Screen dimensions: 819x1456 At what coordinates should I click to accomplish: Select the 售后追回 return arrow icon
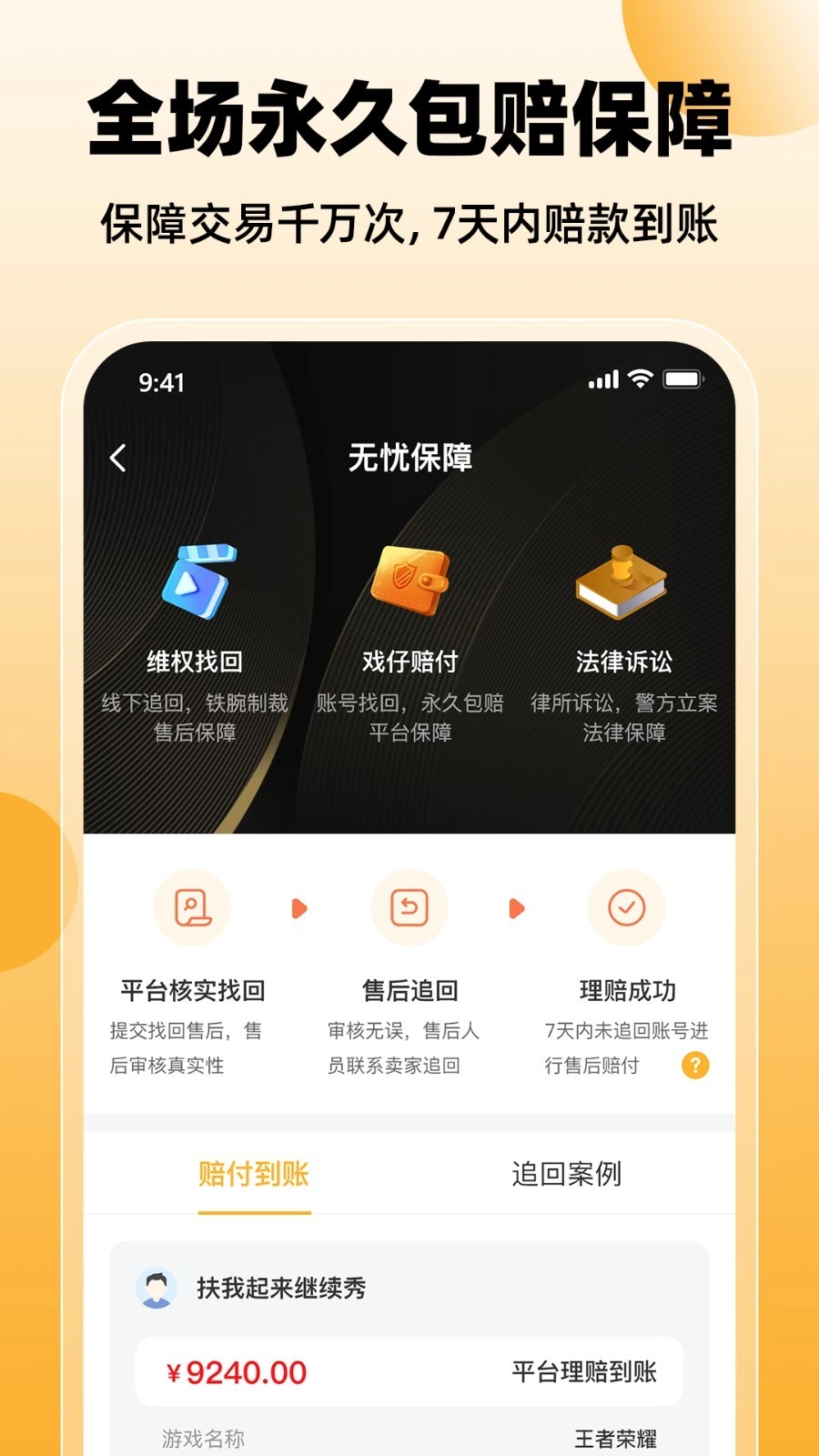tap(409, 907)
